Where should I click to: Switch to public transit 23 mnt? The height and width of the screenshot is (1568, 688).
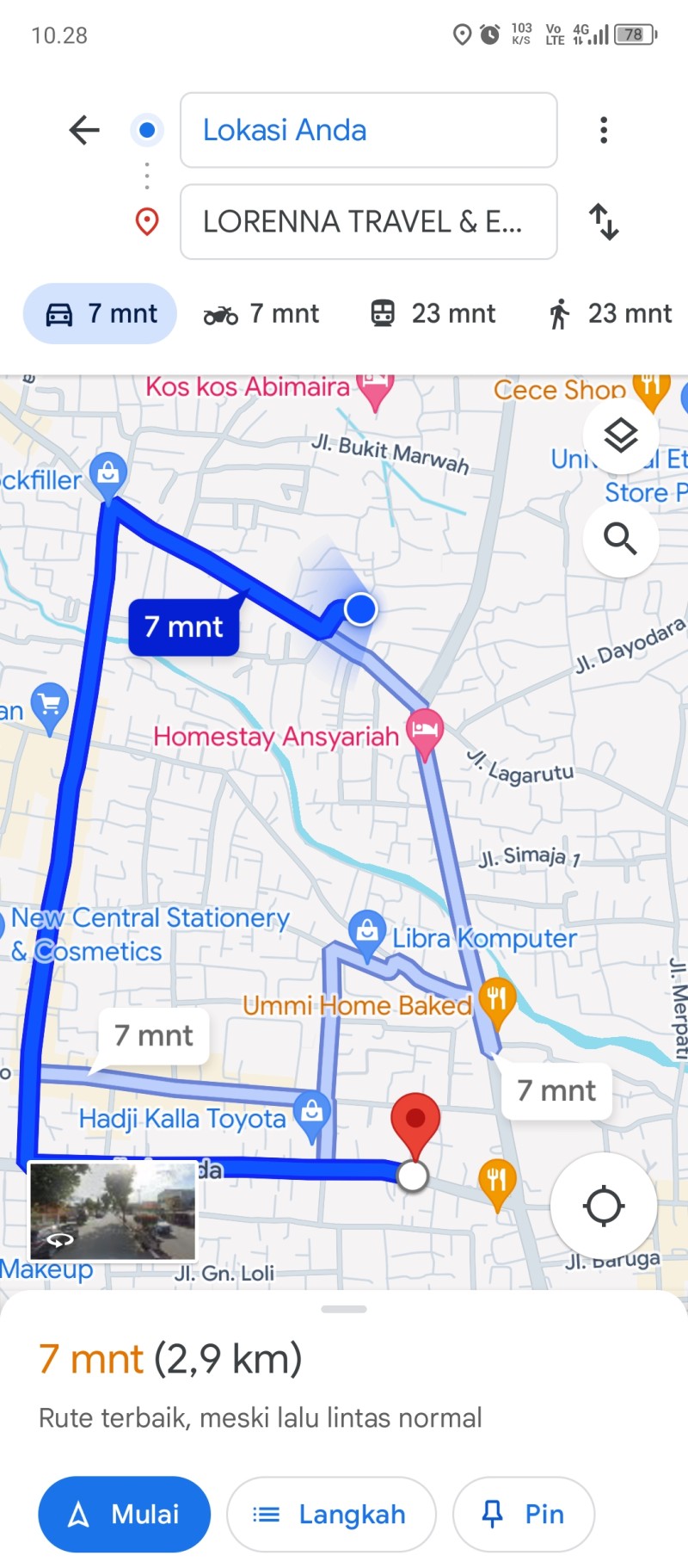[x=433, y=313]
